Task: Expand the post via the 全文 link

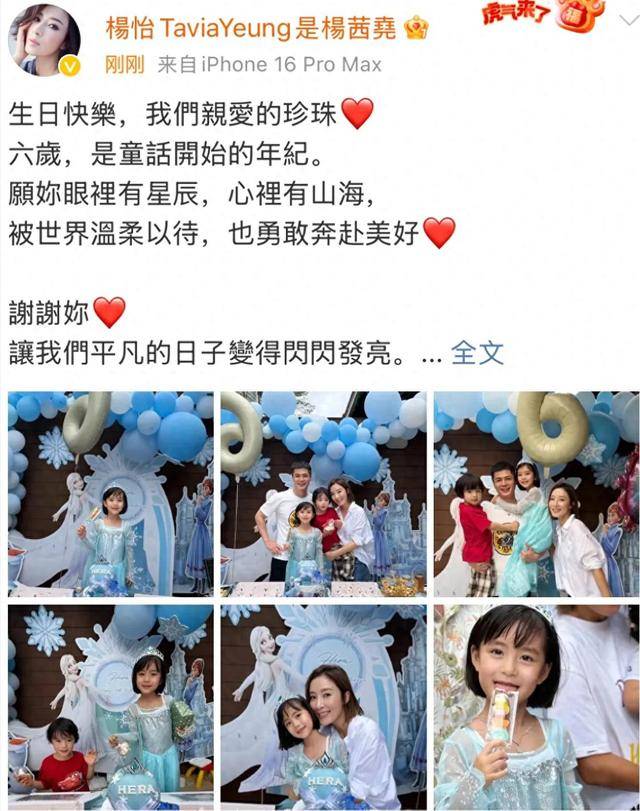Action: 477,352
